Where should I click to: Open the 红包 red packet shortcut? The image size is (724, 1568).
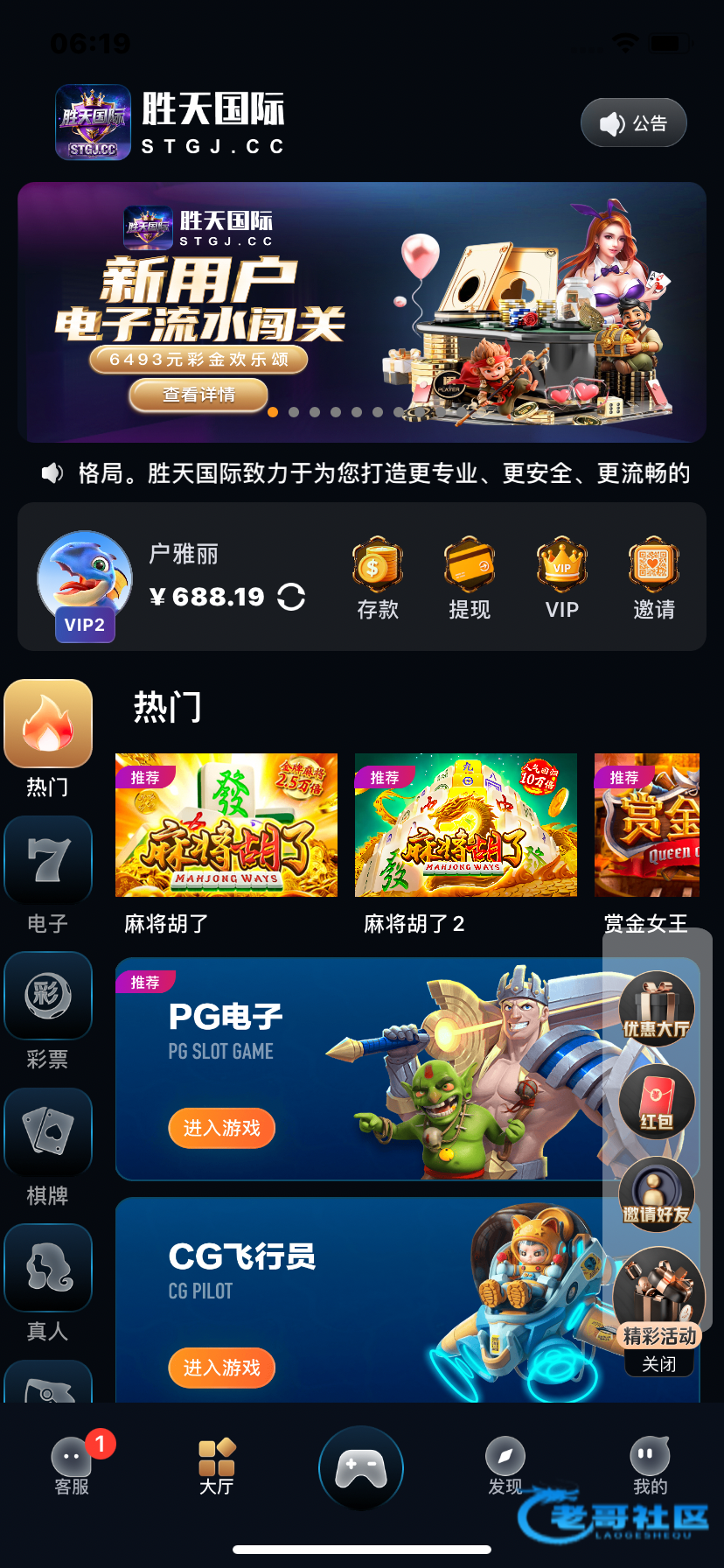tap(657, 1101)
